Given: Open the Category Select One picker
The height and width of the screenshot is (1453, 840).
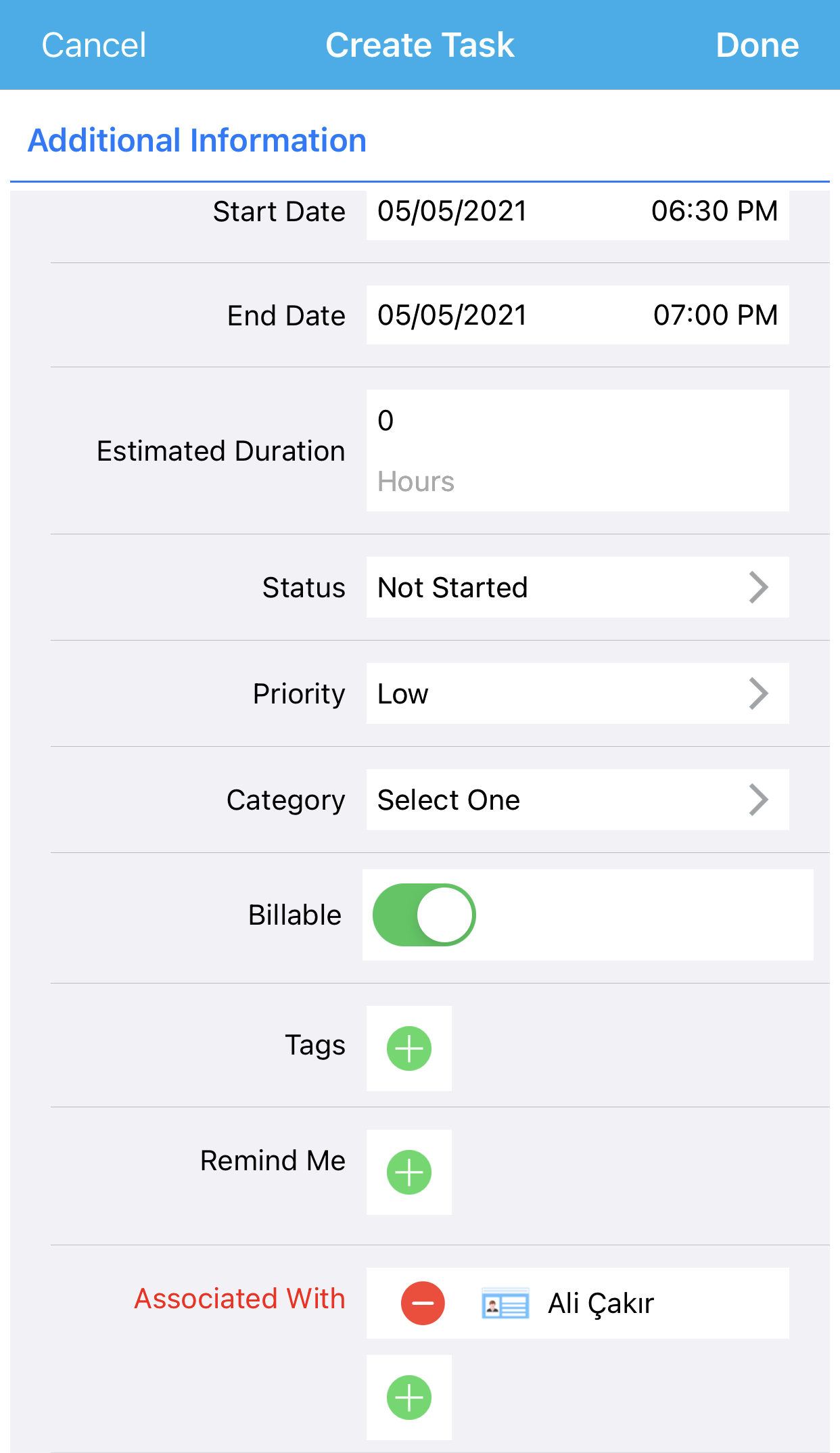Looking at the screenshot, I should point(578,800).
